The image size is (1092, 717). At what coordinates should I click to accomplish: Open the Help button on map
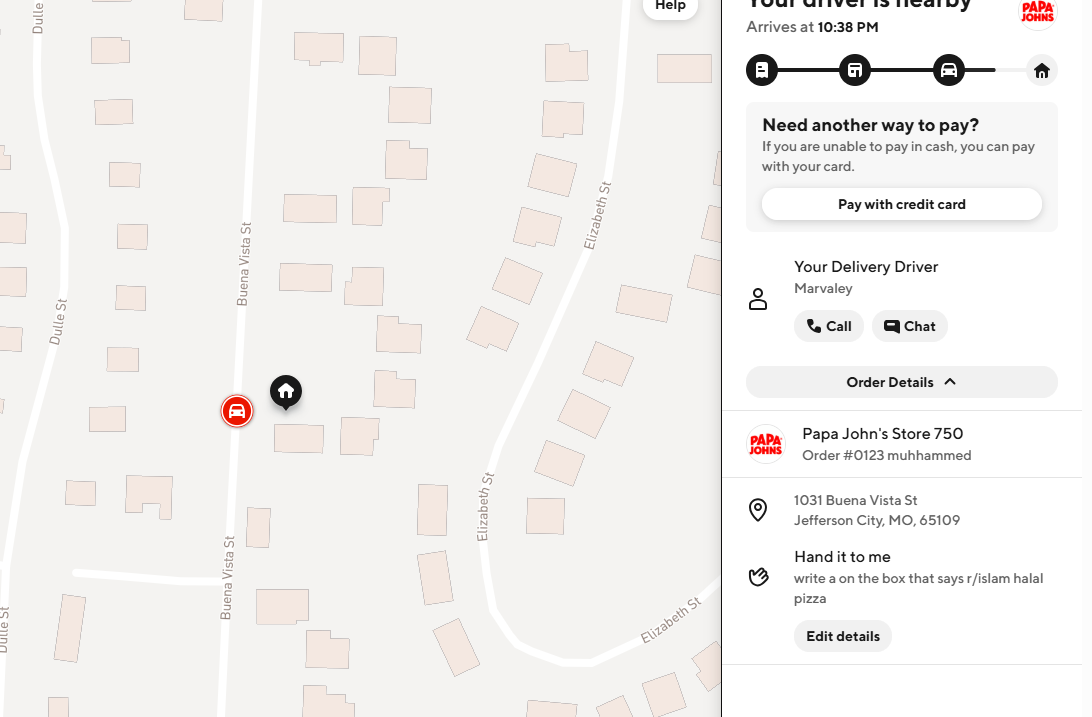670,6
